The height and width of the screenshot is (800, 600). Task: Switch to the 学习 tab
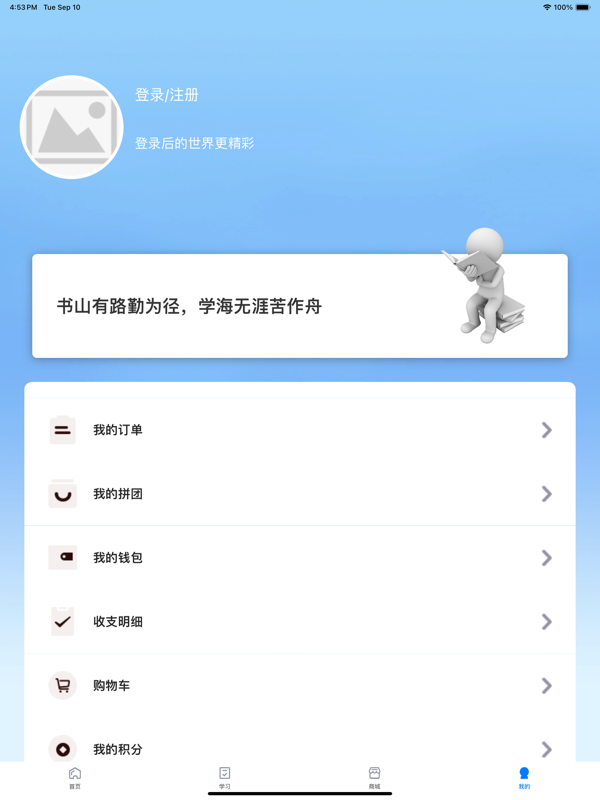click(225, 777)
